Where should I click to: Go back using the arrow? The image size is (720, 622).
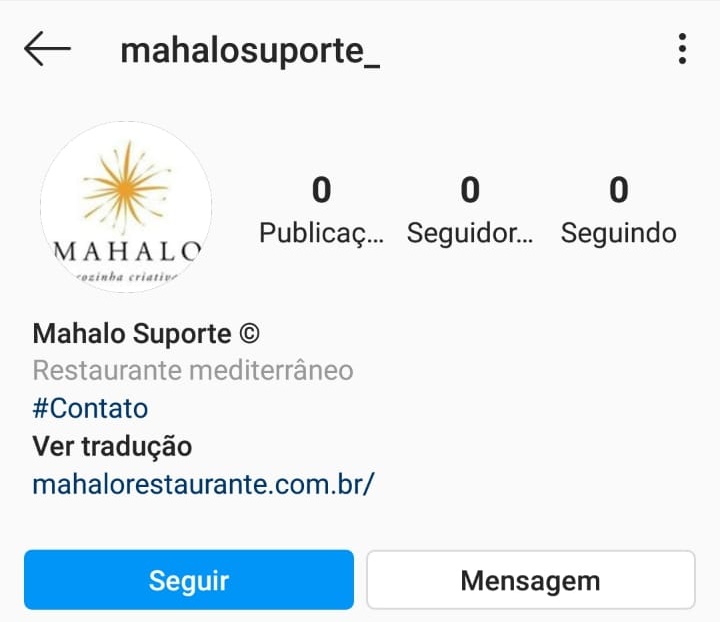tap(47, 49)
